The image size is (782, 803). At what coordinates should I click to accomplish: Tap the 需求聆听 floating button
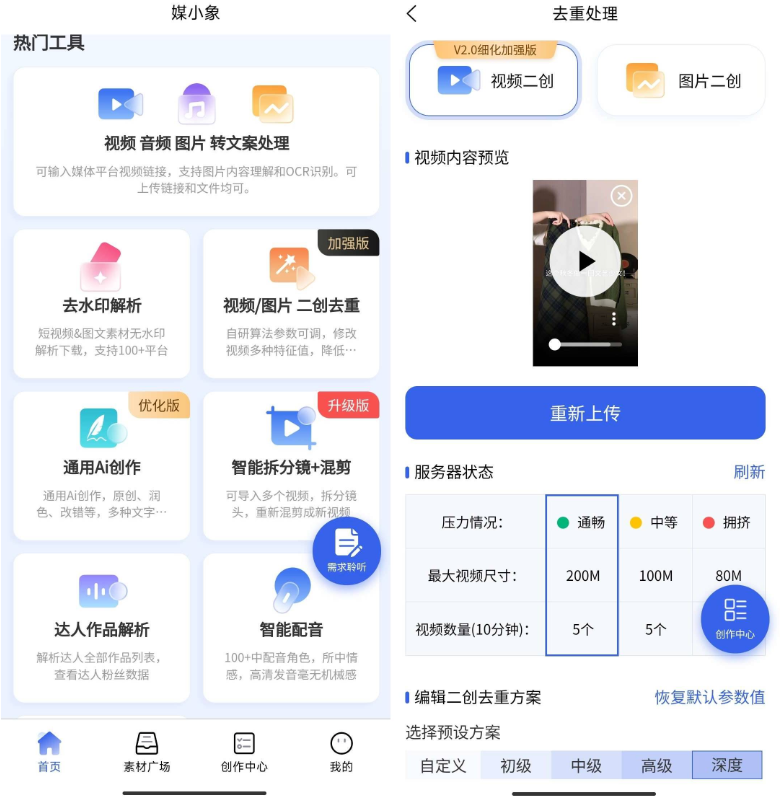pos(347,551)
